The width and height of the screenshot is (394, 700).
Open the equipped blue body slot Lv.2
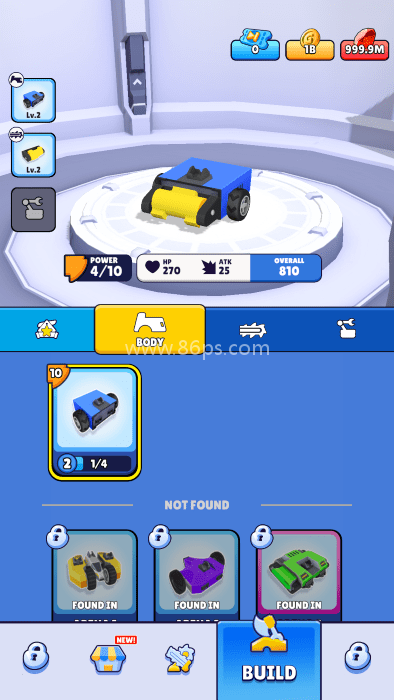click(x=33, y=100)
